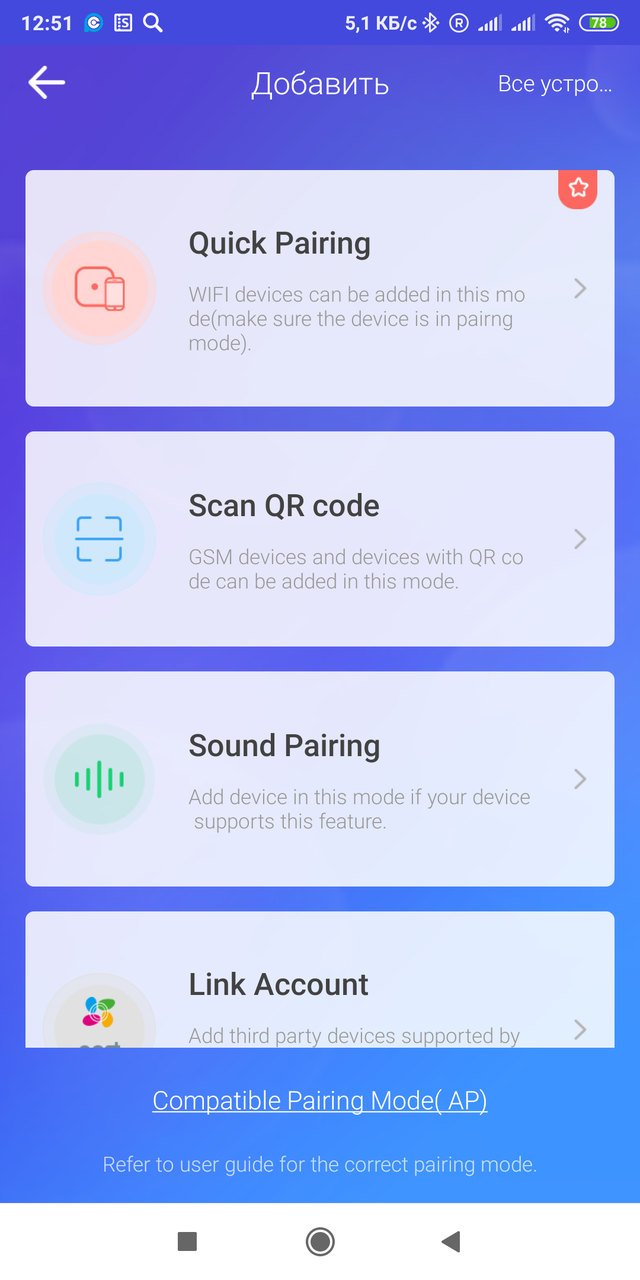Go back using the top arrow
This screenshot has width=640, height=1280.
point(46,83)
